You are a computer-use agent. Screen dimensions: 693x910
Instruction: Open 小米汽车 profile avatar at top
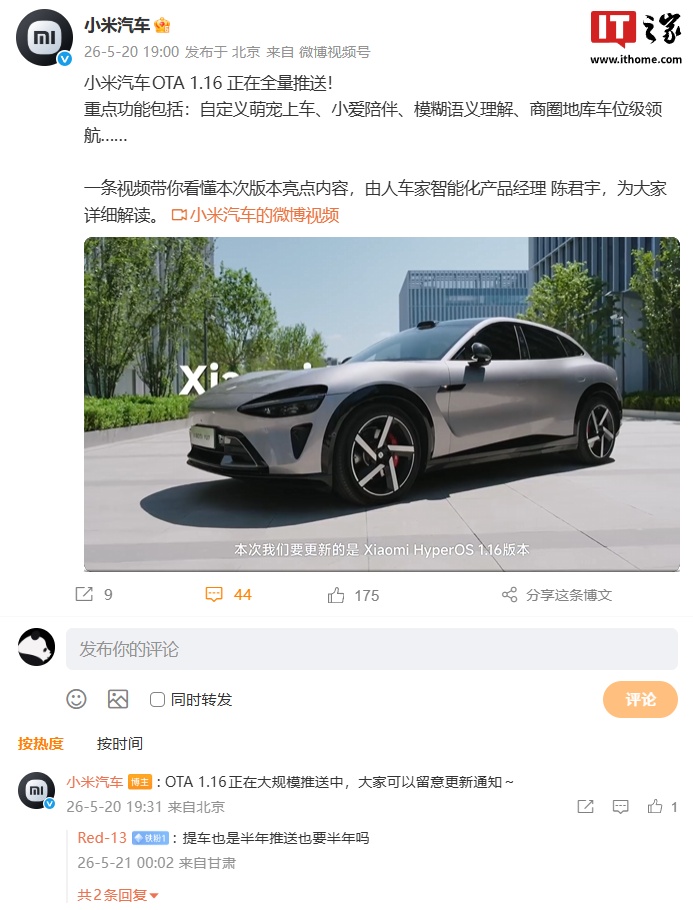44,38
